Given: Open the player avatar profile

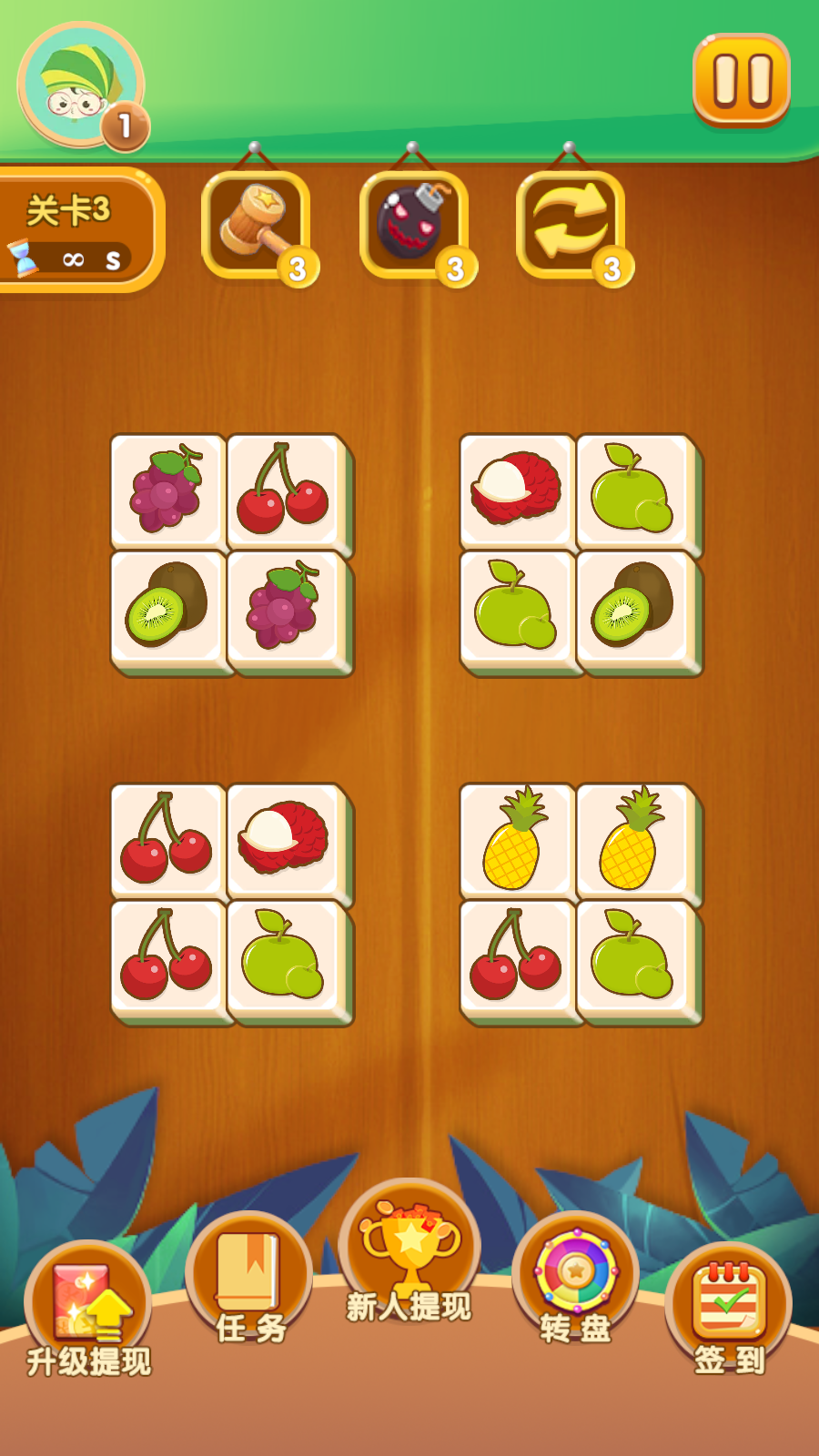Looking at the screenshot, I should point(80,86).
